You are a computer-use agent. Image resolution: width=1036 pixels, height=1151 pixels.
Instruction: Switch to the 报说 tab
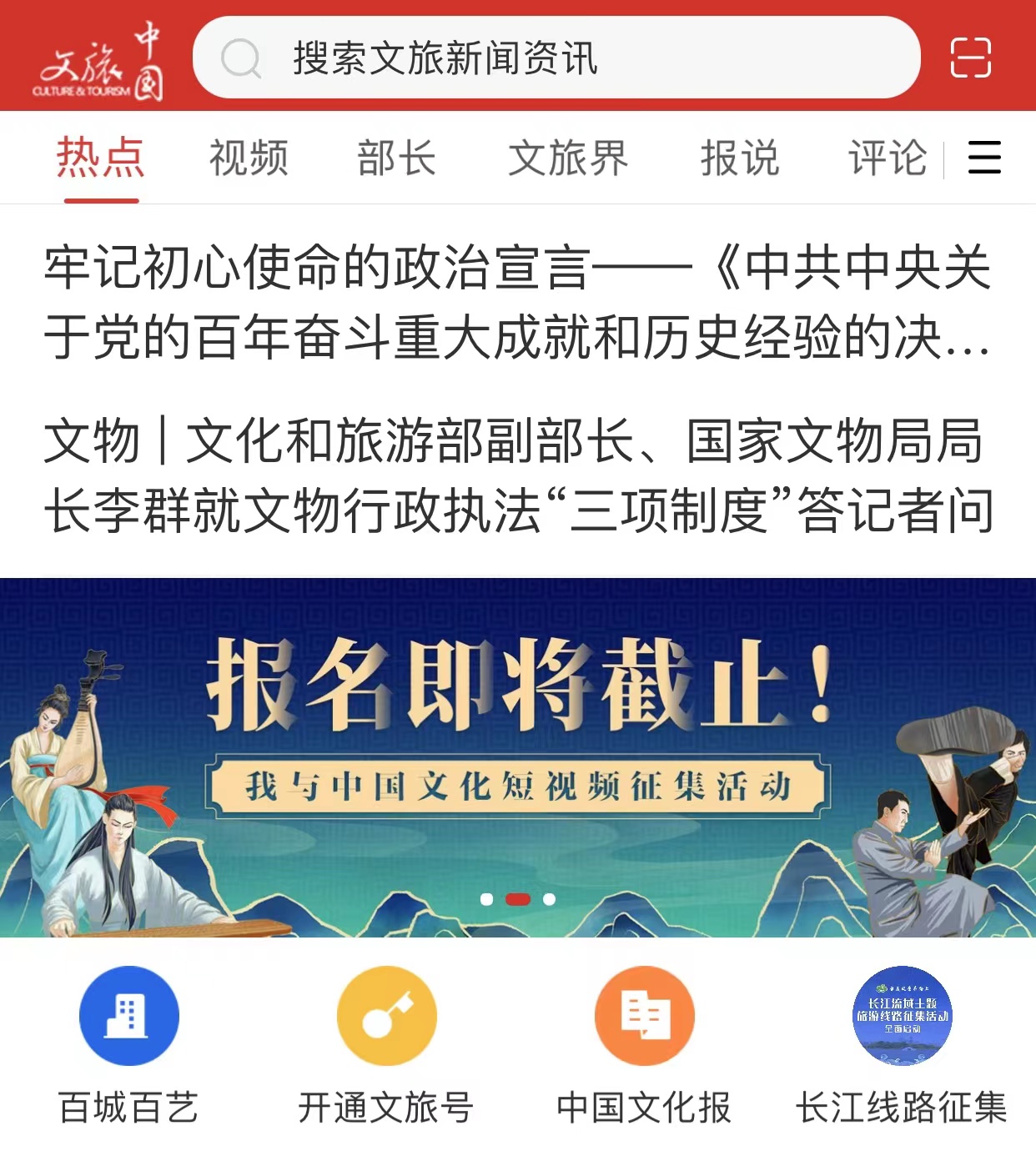(739, 158)
